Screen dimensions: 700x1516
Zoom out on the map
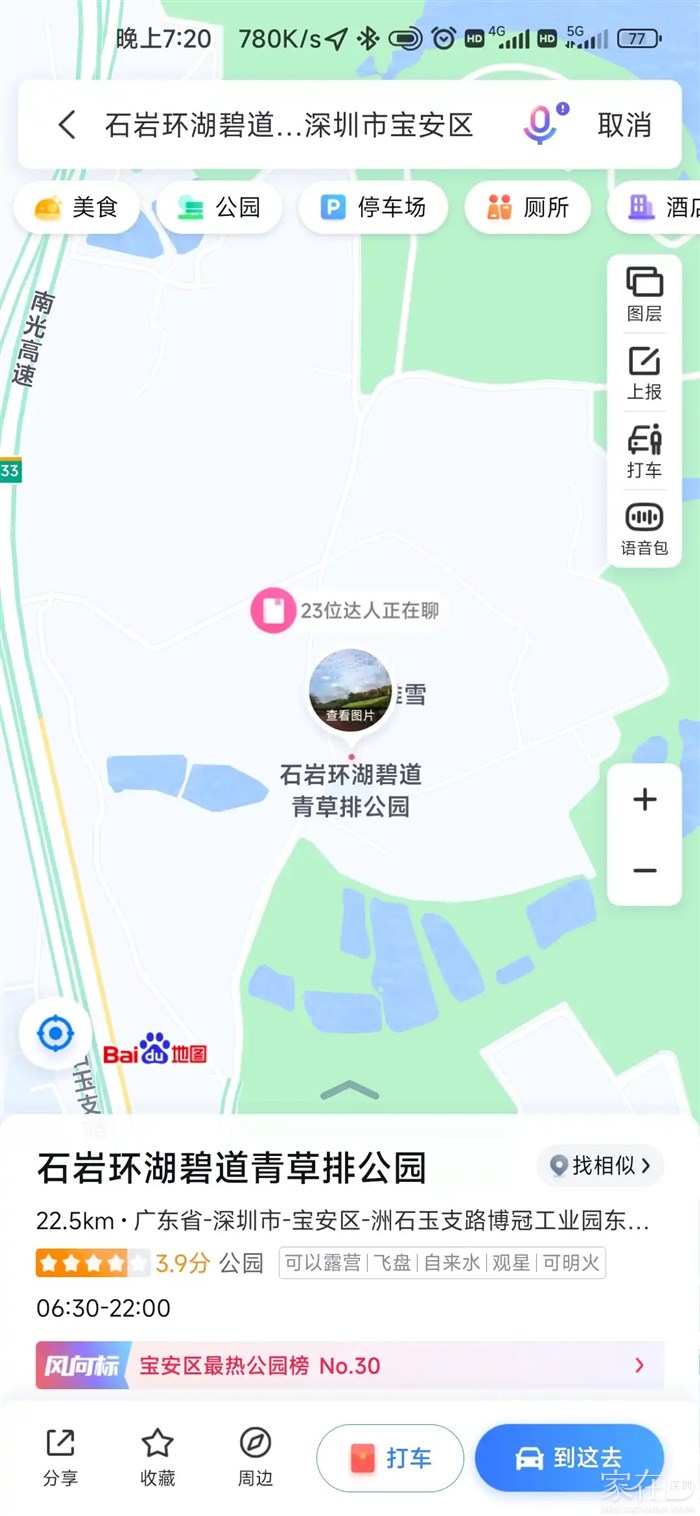(x=645, y=871)
